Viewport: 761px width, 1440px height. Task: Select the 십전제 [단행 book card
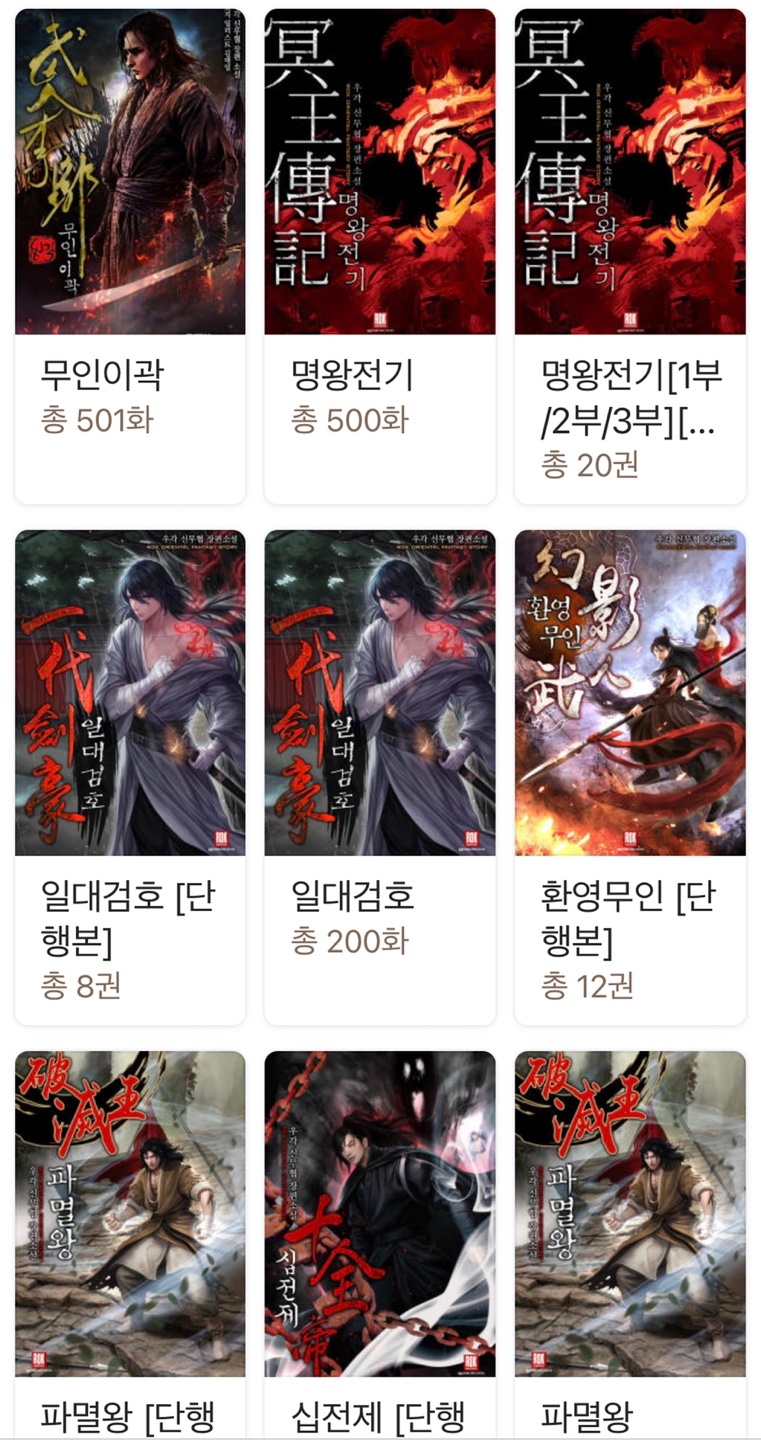[x=380, y=1245]
